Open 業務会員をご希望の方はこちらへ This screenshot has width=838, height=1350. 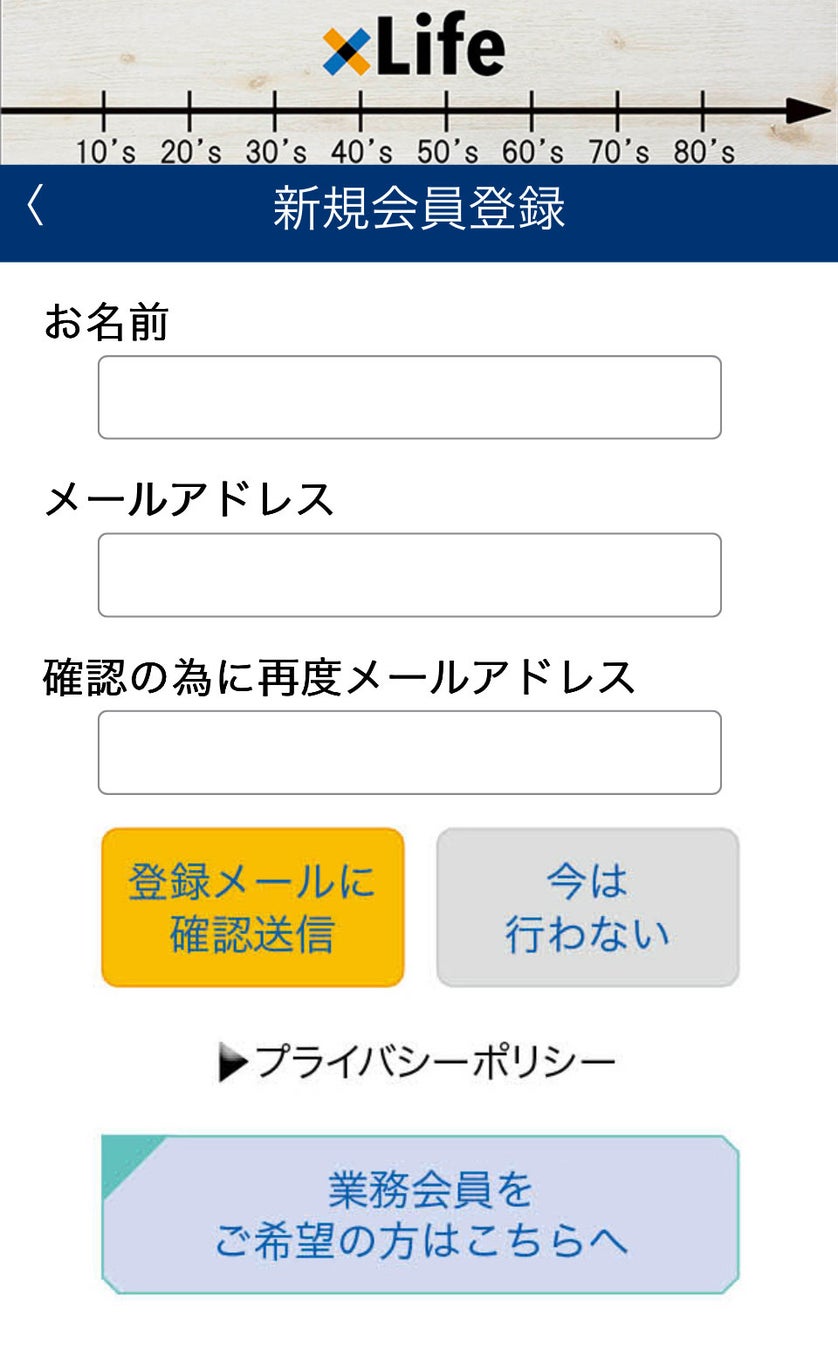pos(420,1214)
